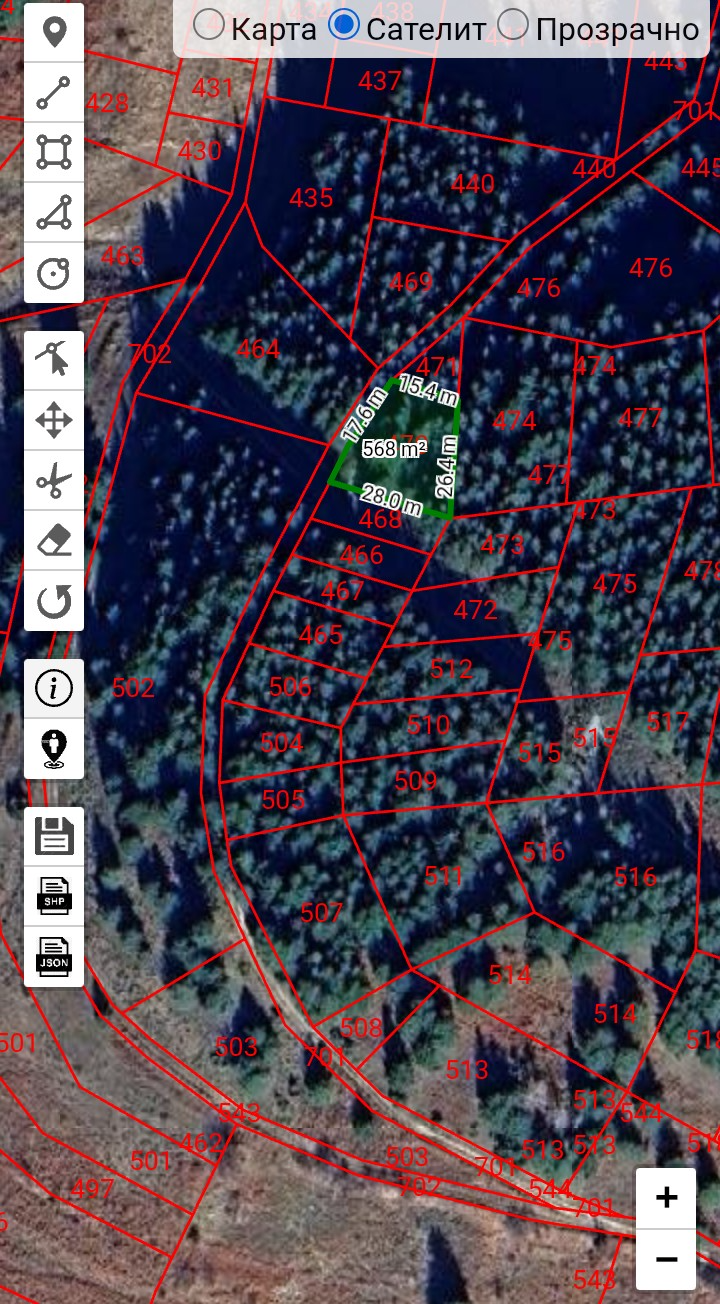Image resolution: width=720 pixels, height=1304 pixels.
Task: Zoom in with the plus button
Action: 666,1198
